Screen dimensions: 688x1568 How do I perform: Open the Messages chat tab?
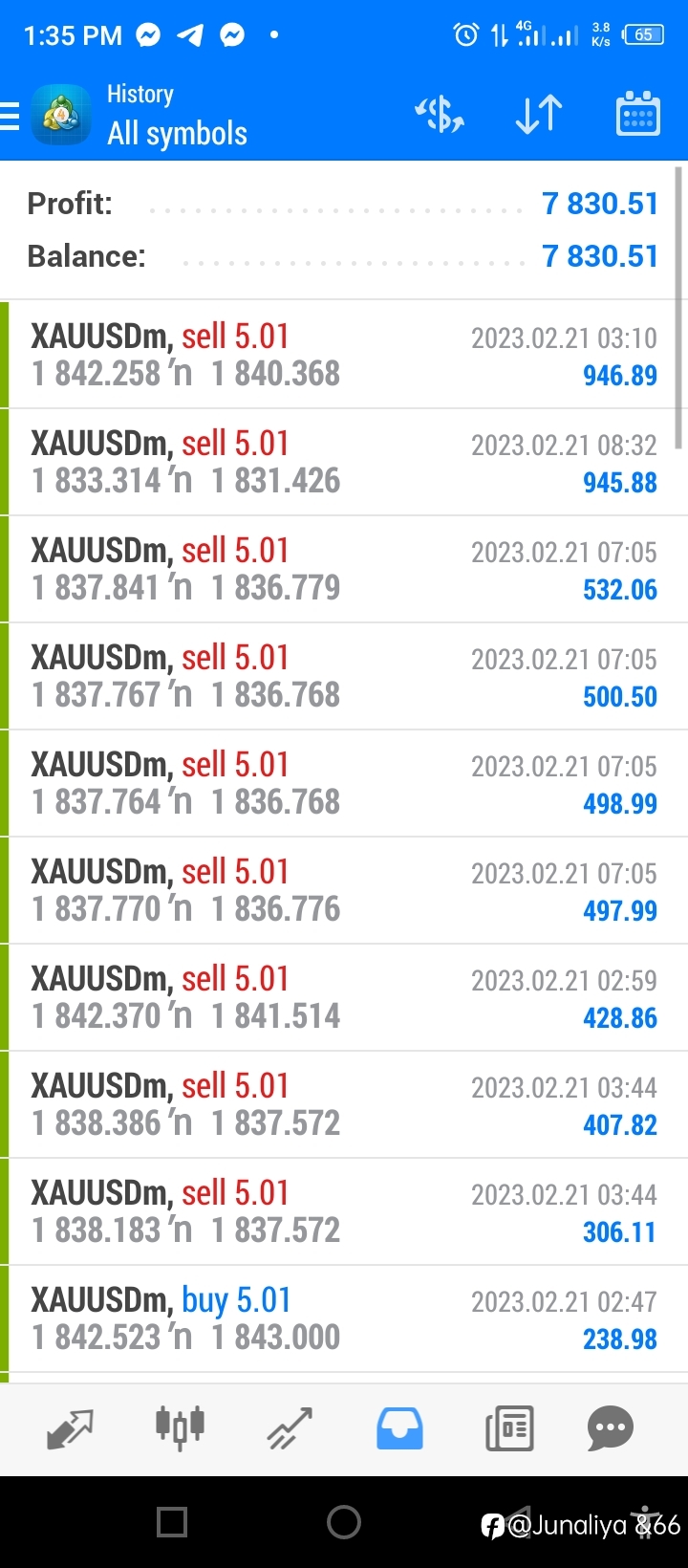[x=611, y=1428]
